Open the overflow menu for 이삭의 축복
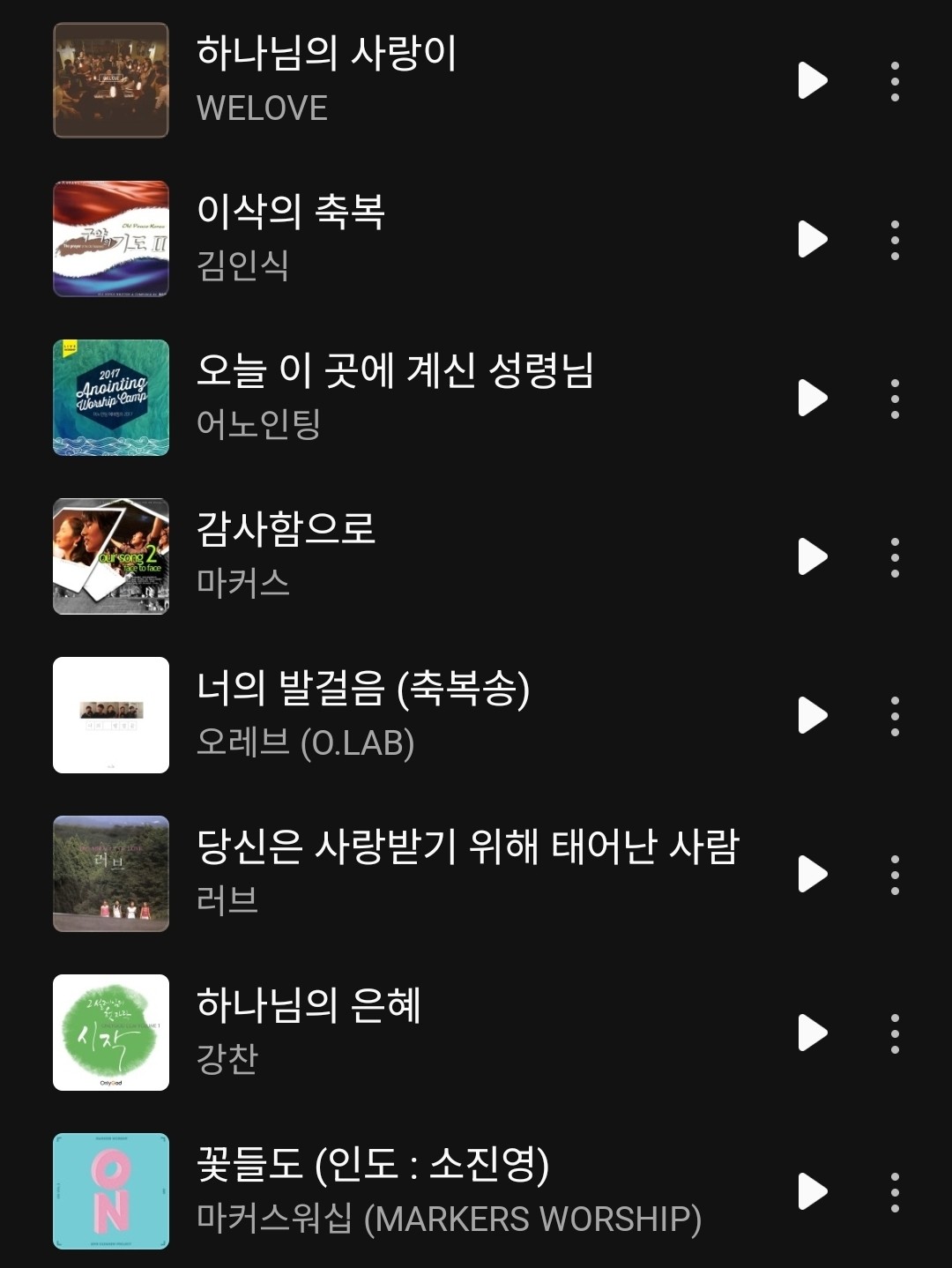This screenshot has width=952, height=1268. pos(895,240)
